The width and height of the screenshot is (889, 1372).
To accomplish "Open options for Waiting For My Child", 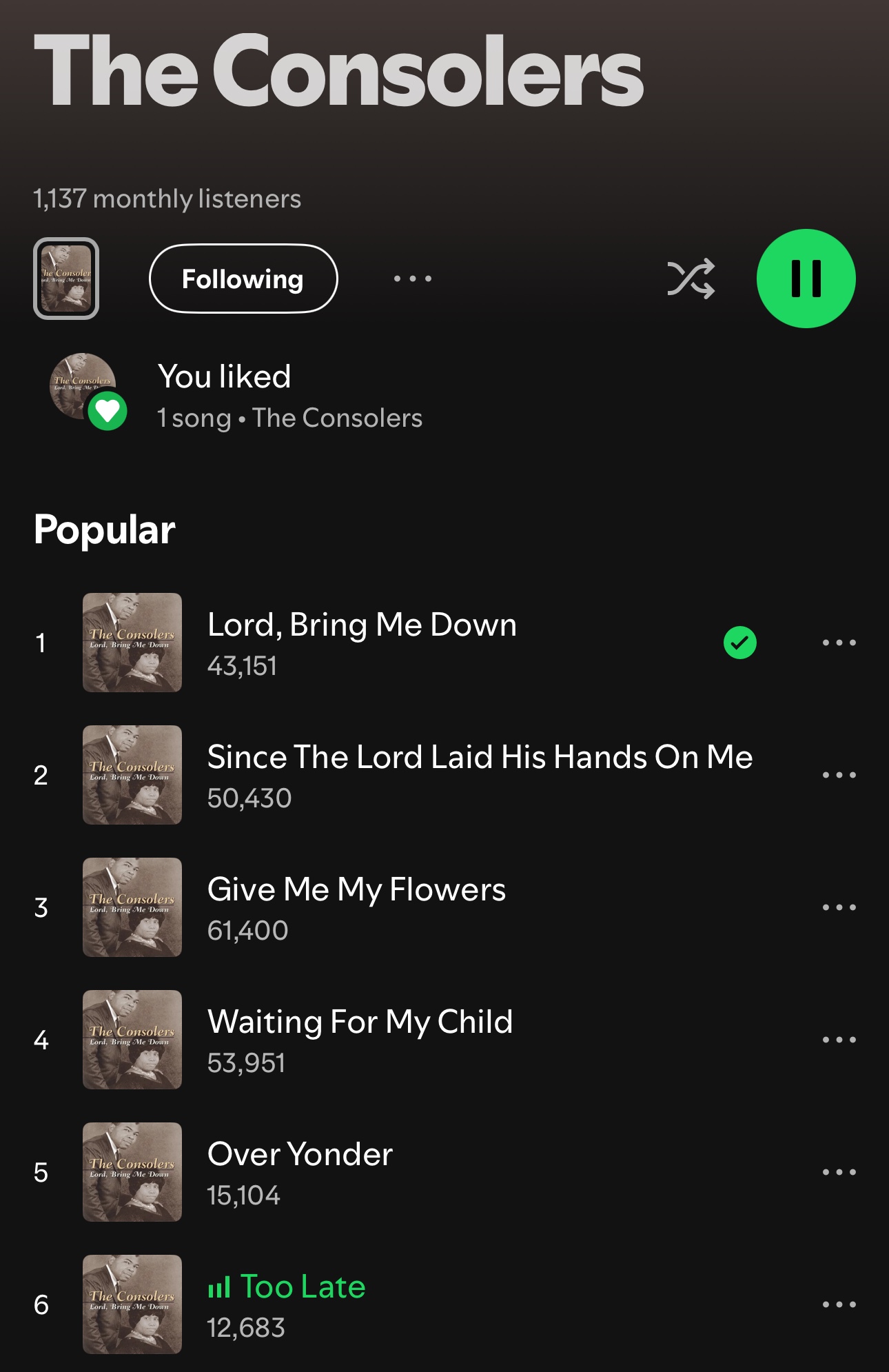I will click(839, 1040).
